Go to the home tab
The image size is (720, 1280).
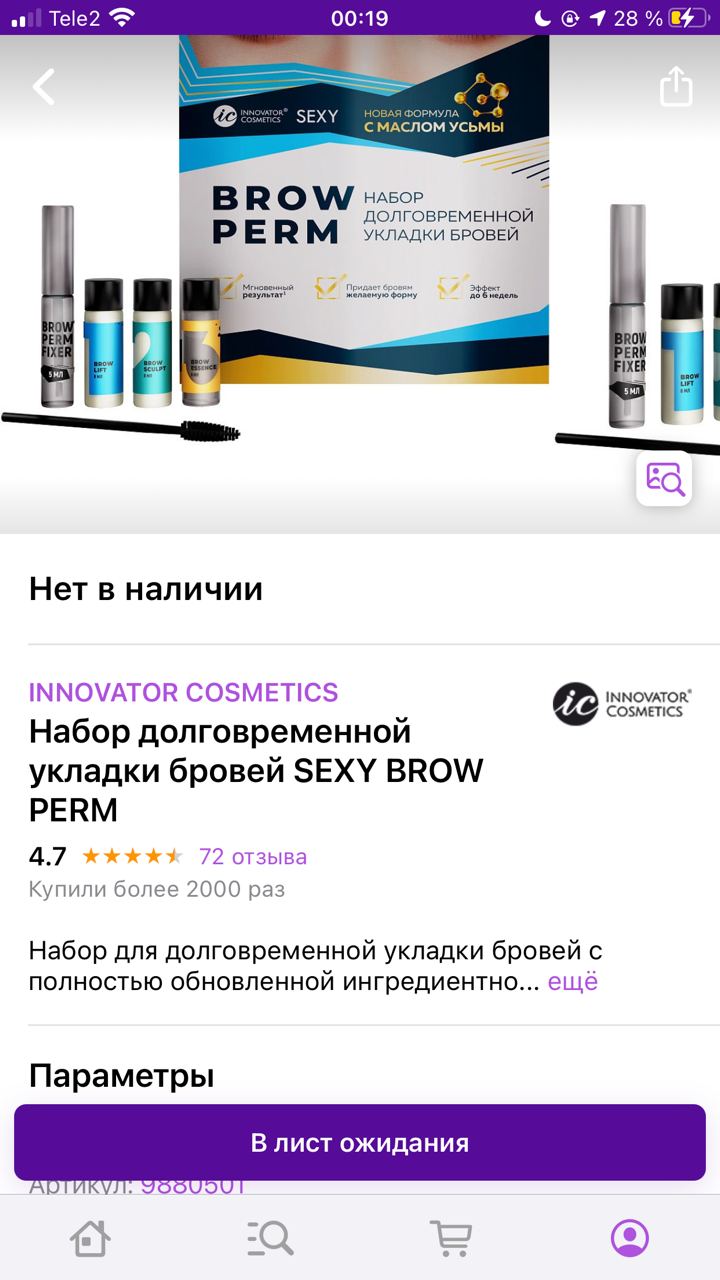click(x=90, y=1238)
